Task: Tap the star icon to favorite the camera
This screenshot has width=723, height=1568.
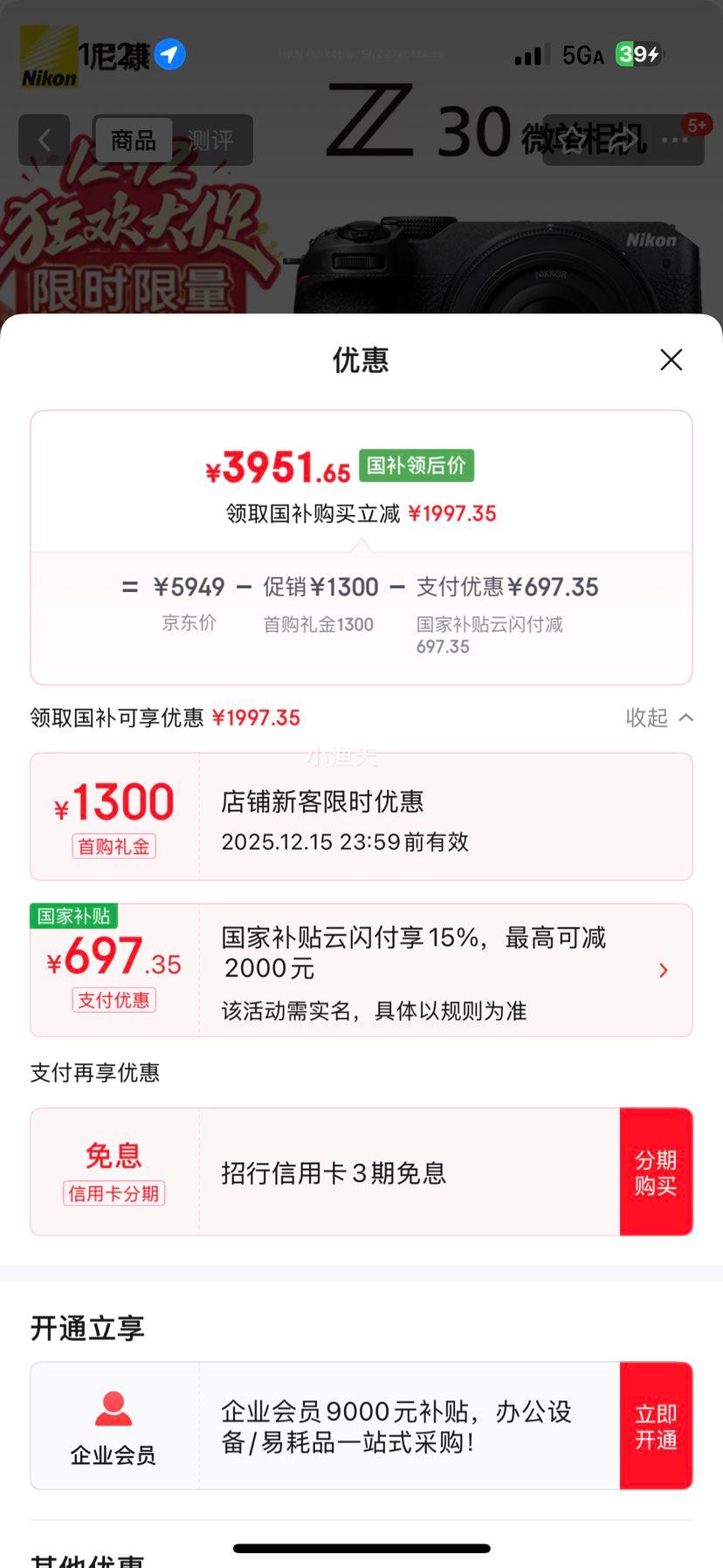Action: [x=571, y=140]
